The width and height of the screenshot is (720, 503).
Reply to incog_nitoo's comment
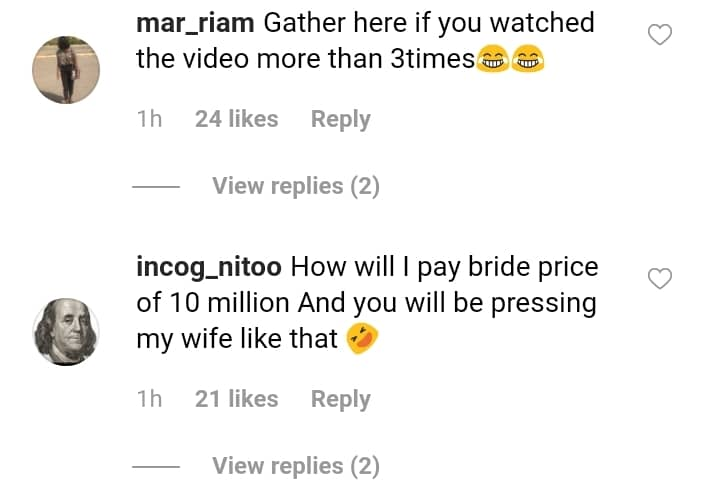(x=340, y=399)
